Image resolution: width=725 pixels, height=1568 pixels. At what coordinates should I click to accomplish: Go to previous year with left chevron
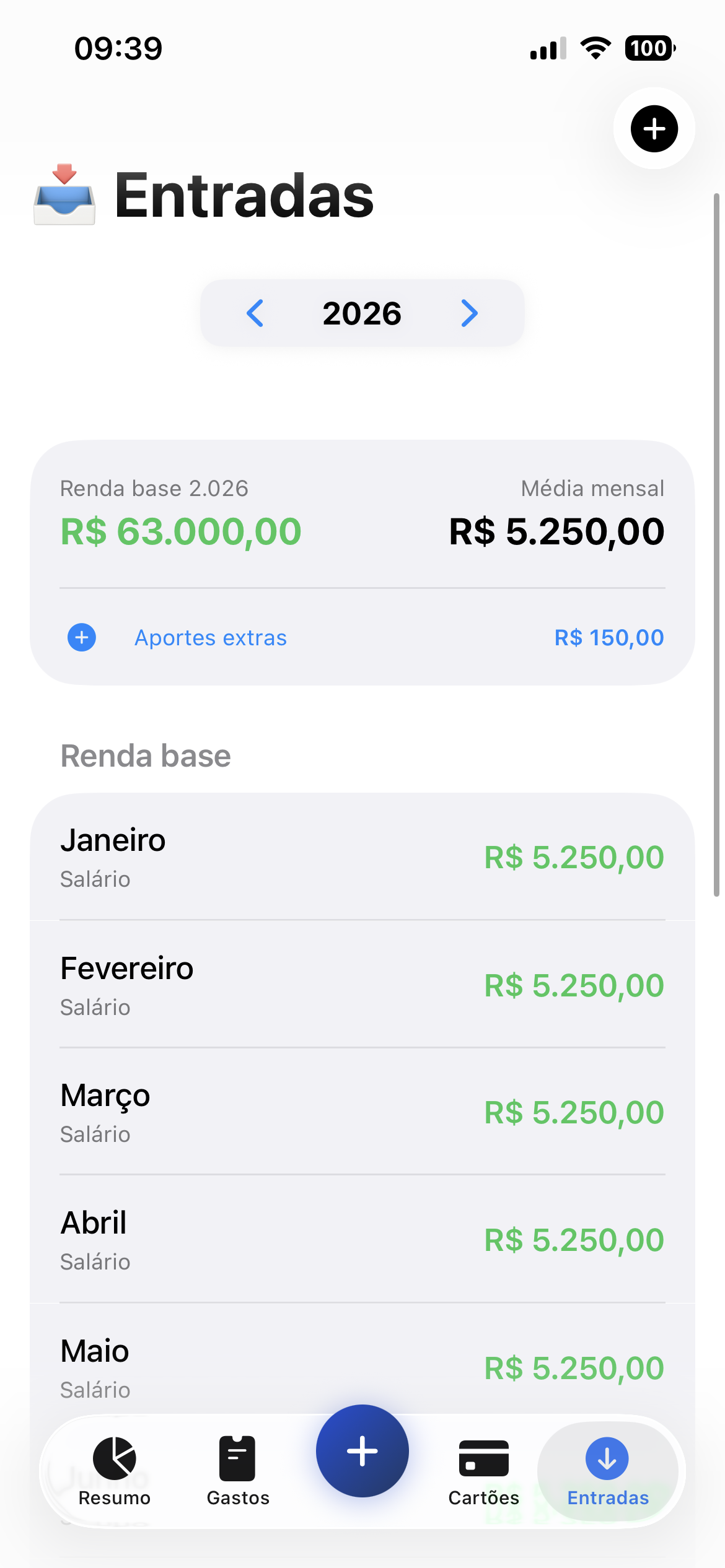[256, 313]
